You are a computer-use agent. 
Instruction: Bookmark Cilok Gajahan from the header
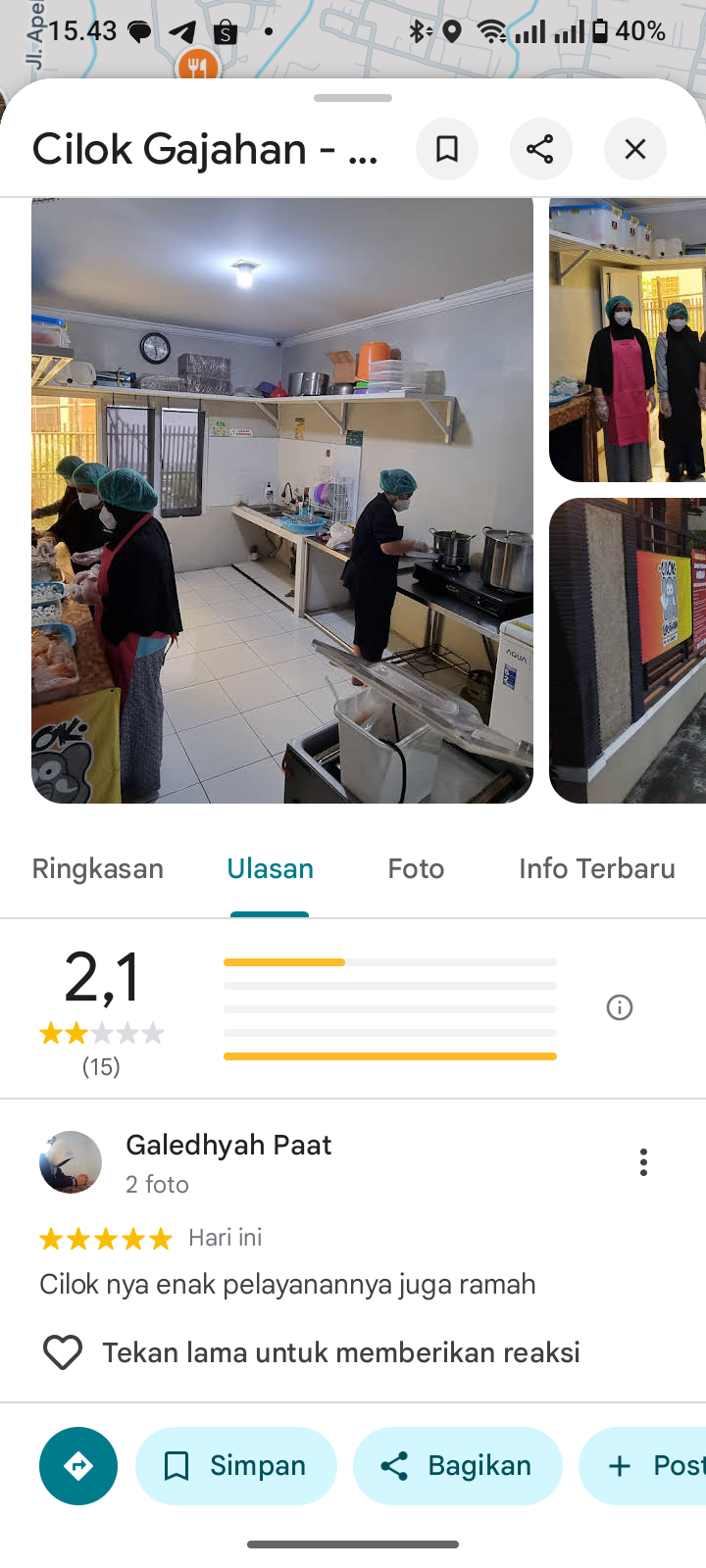[x=447, y=149]
